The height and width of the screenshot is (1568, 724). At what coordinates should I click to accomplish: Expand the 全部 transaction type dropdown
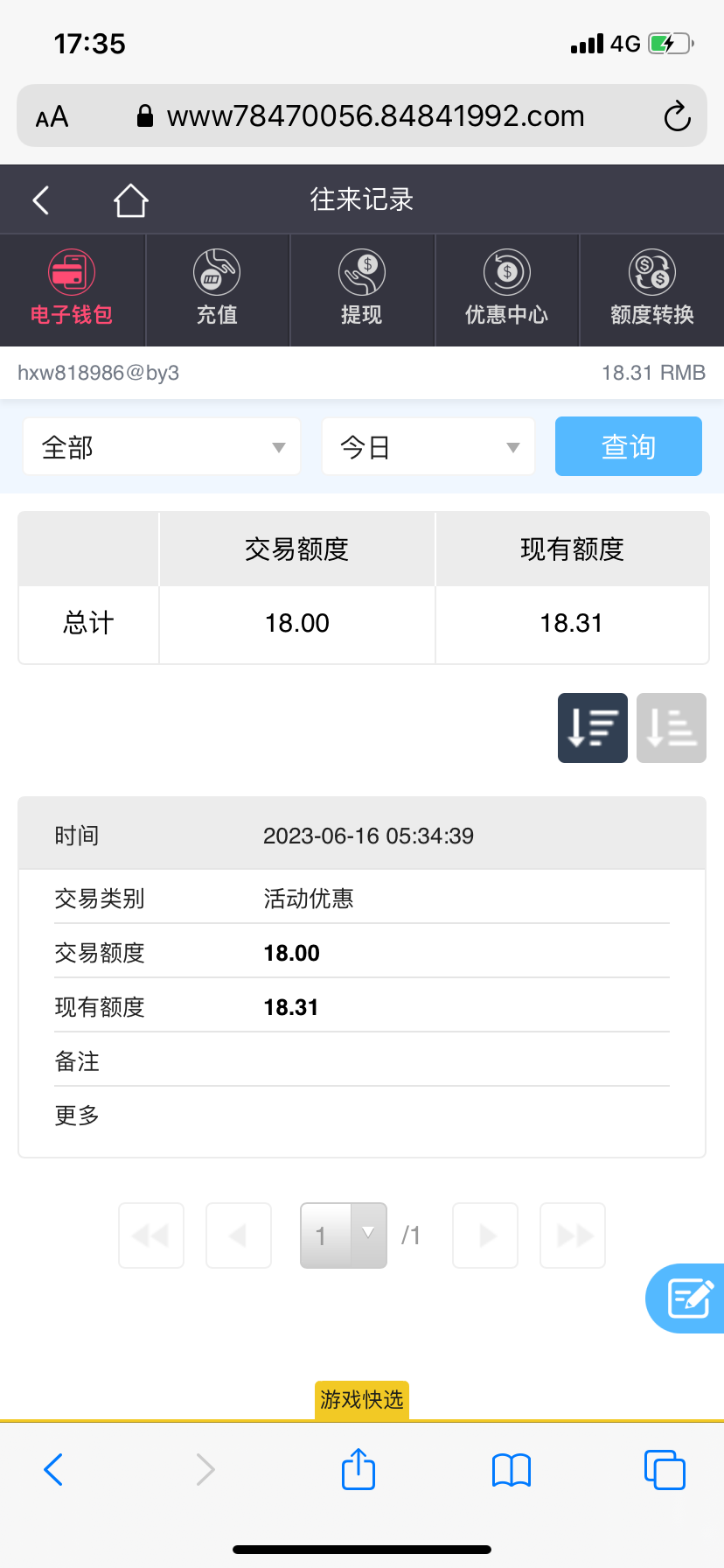coord(162,447)
